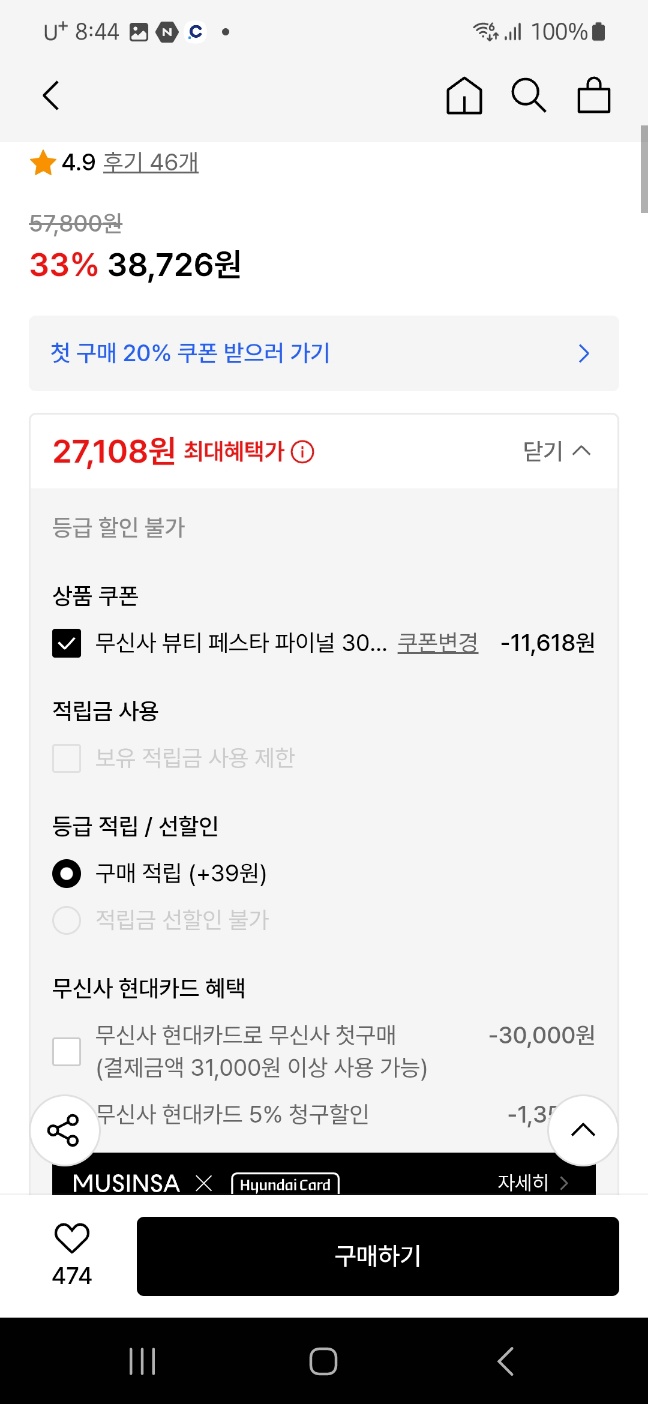Open search from the top bar
The height and width of the screenshot is (1404, 648).
(528, 96)
